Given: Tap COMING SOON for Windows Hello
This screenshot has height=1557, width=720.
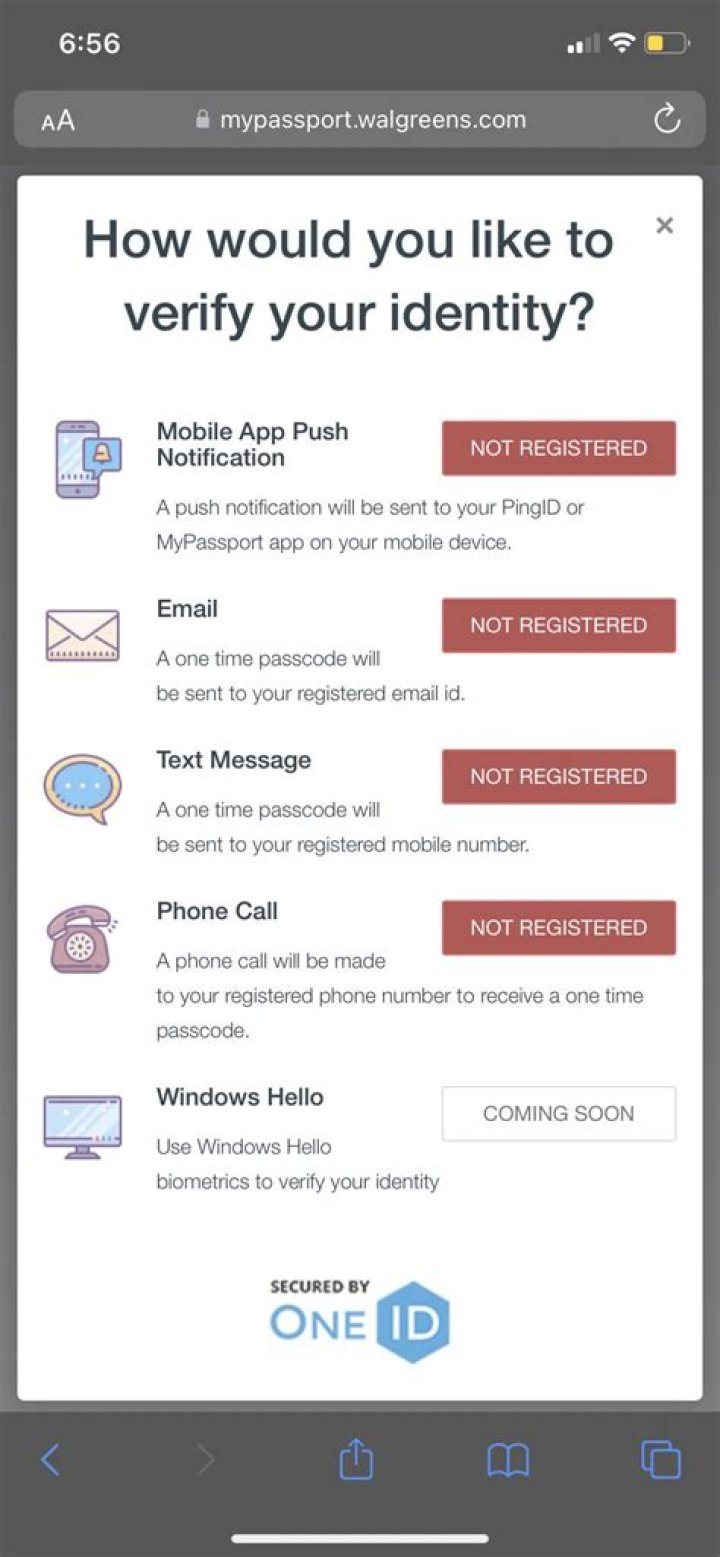Looking at the screenshot, I should pos(558,1113).
